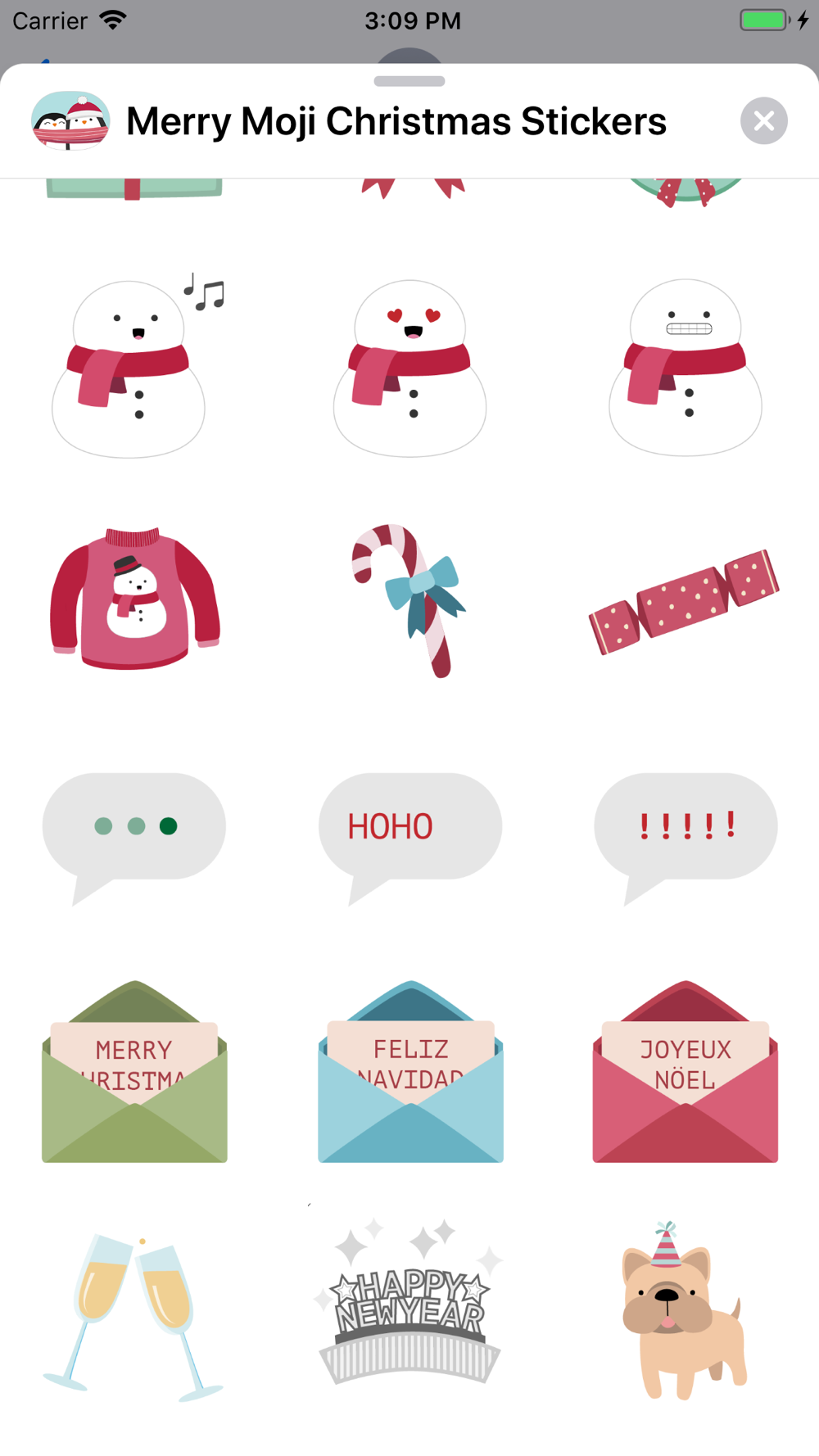Screen dimensions: 819x1456
Task: Tap the grabber handle above the title
Action: [409, 81]
